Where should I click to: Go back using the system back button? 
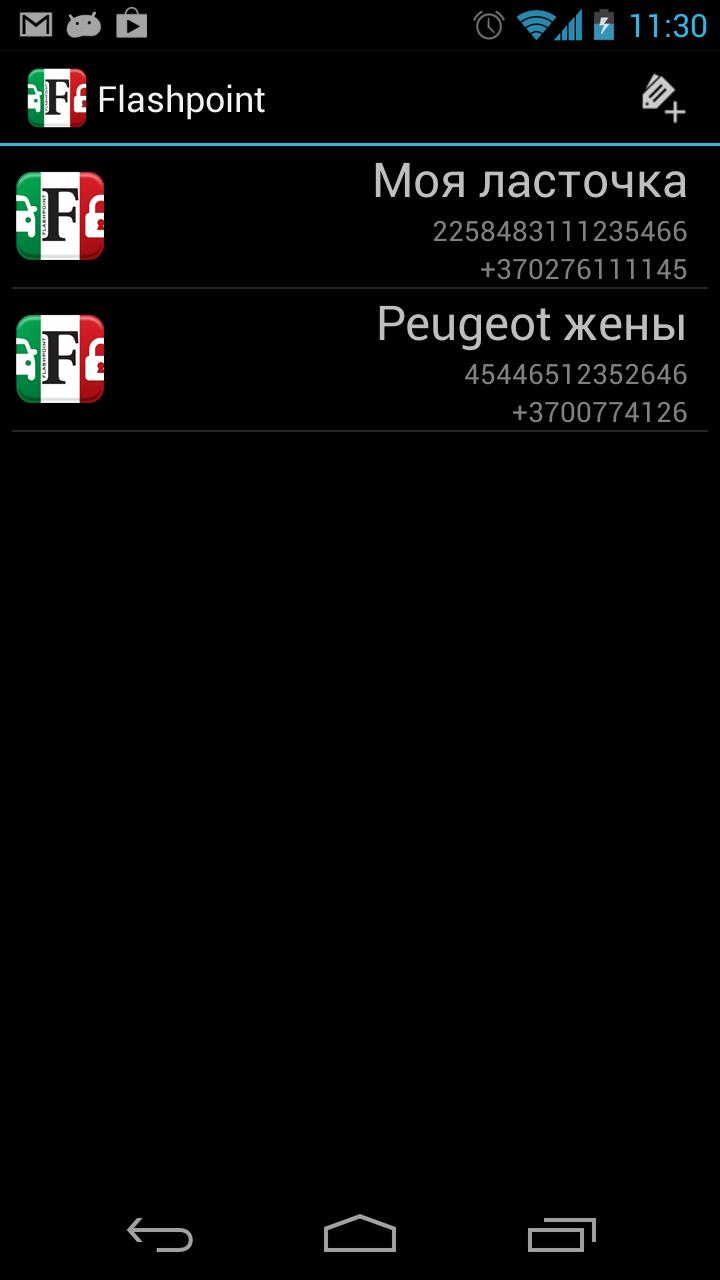(160, 1235)
